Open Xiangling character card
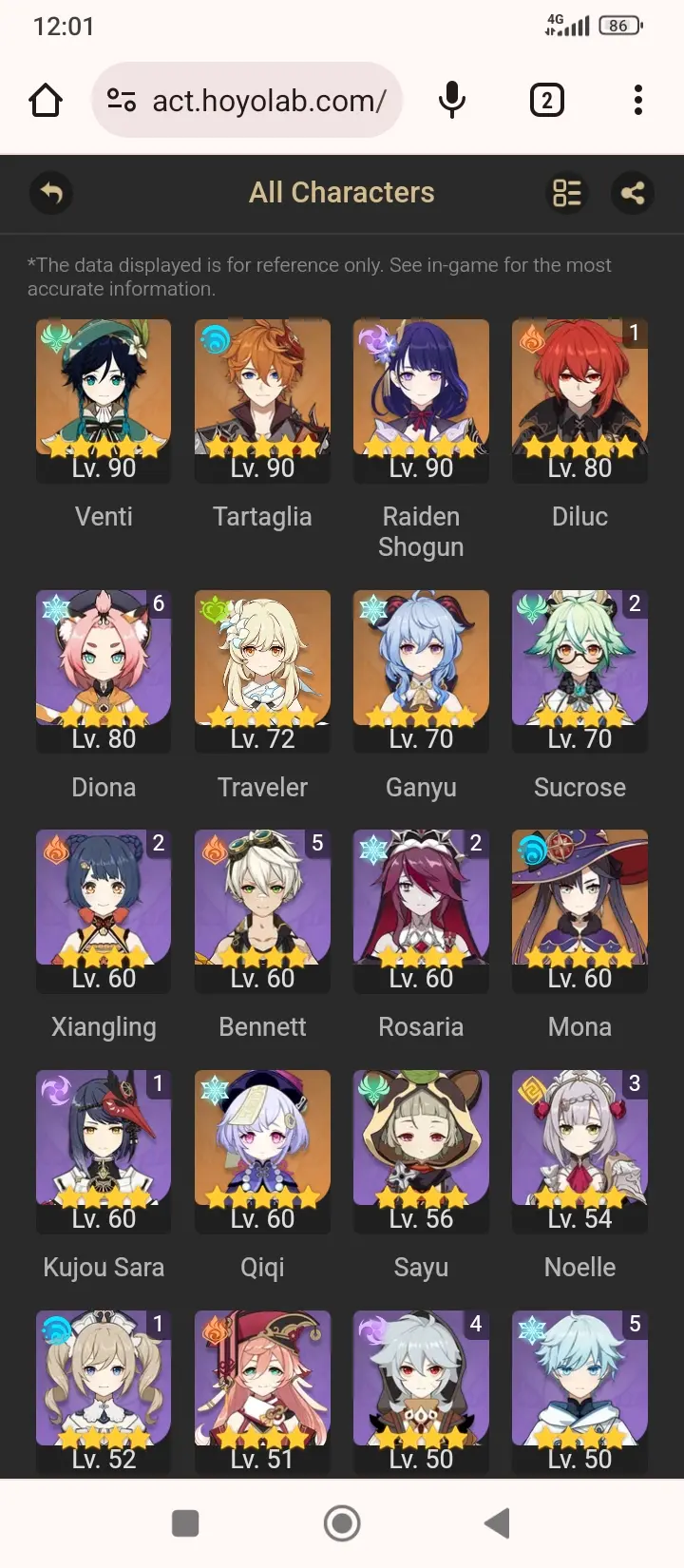684x1568 pixels. tap(104, 911)
